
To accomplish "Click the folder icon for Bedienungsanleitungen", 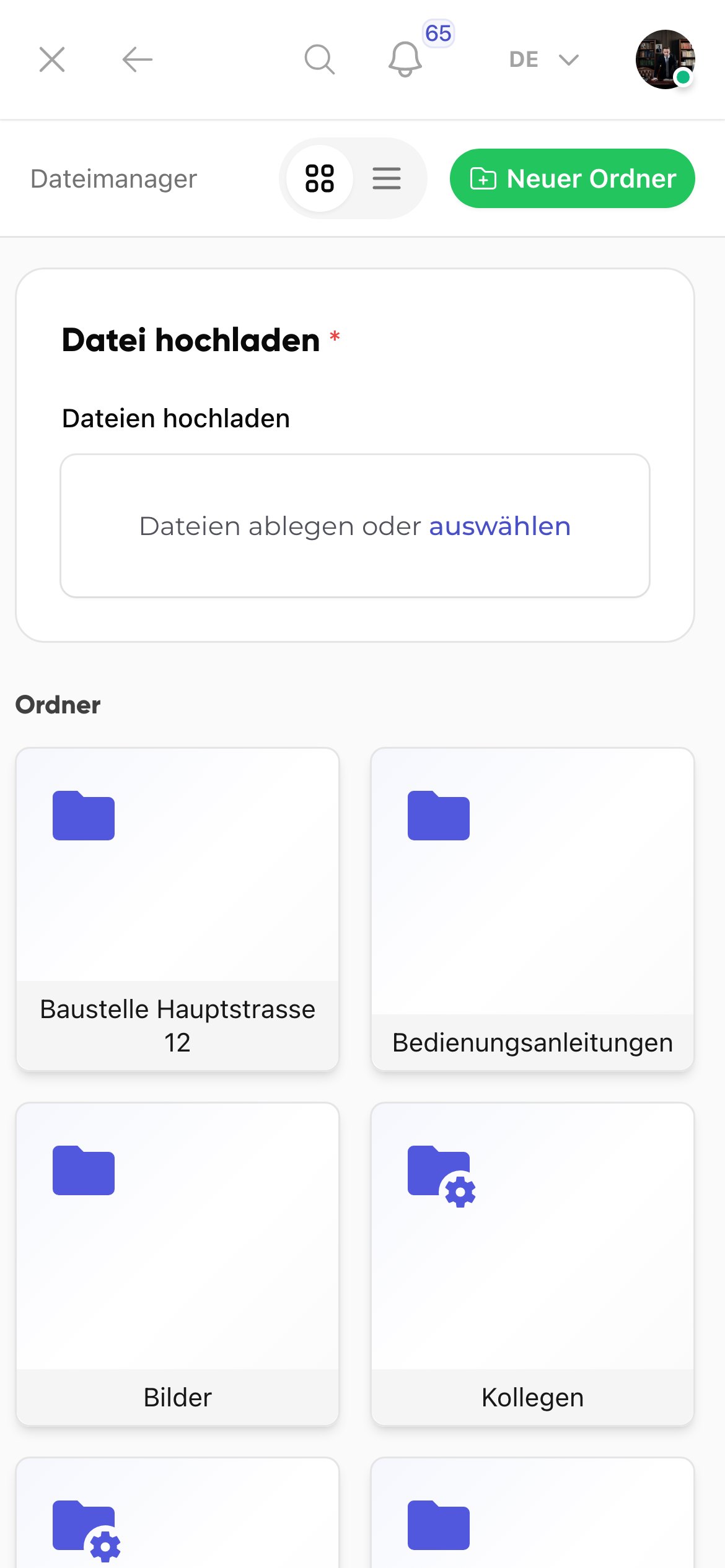I will point(438,816).
